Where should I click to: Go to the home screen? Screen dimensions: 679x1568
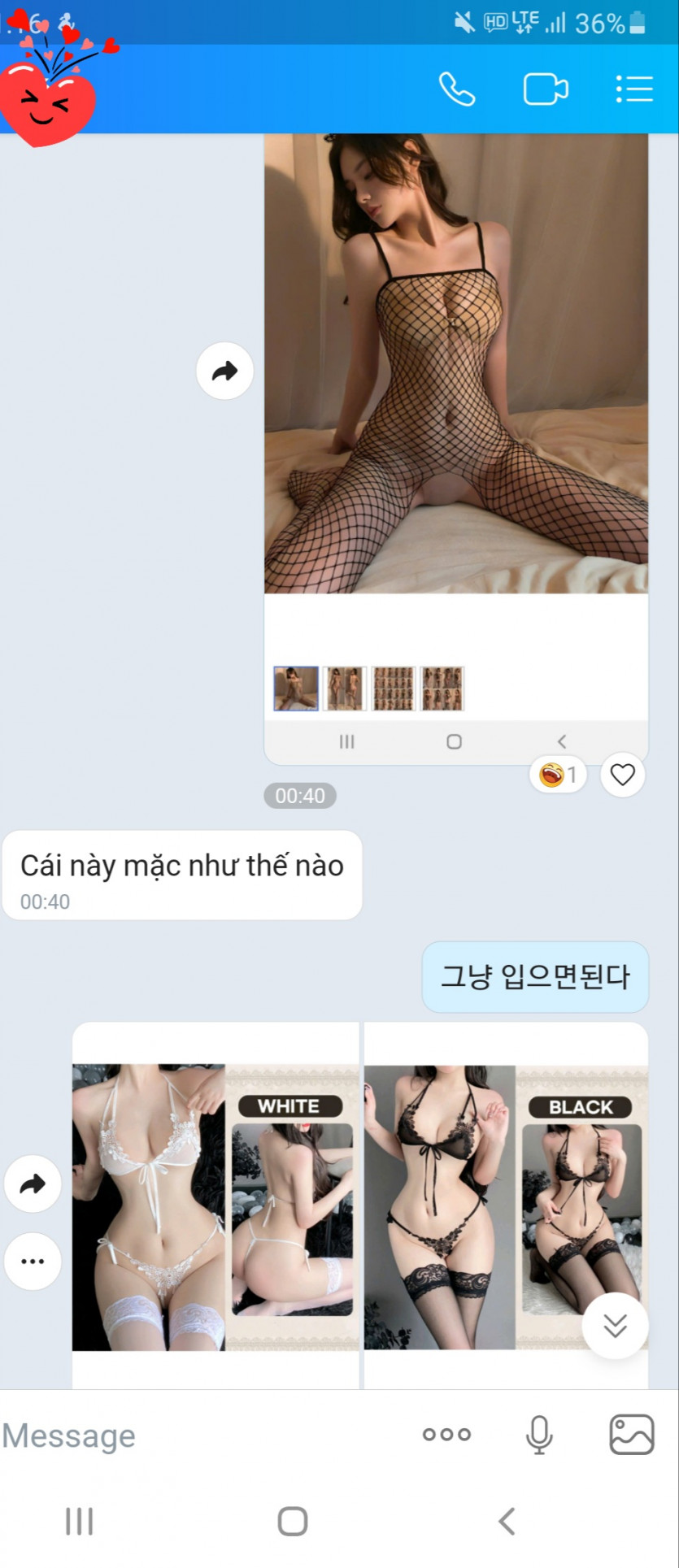(292, 1521)
